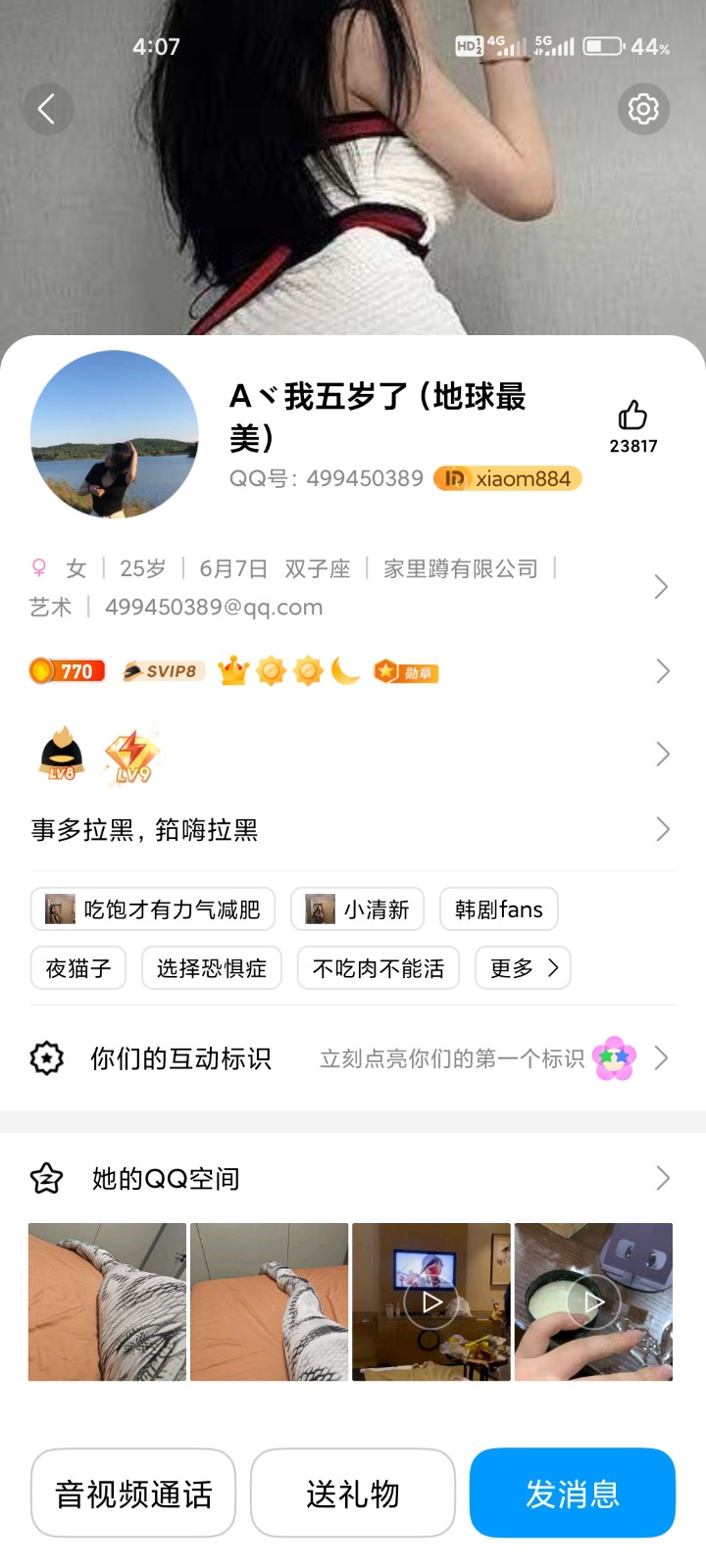Tap the 韩剧fans tag
Viewport: 706px width, 1568px height.
[499, 909]
